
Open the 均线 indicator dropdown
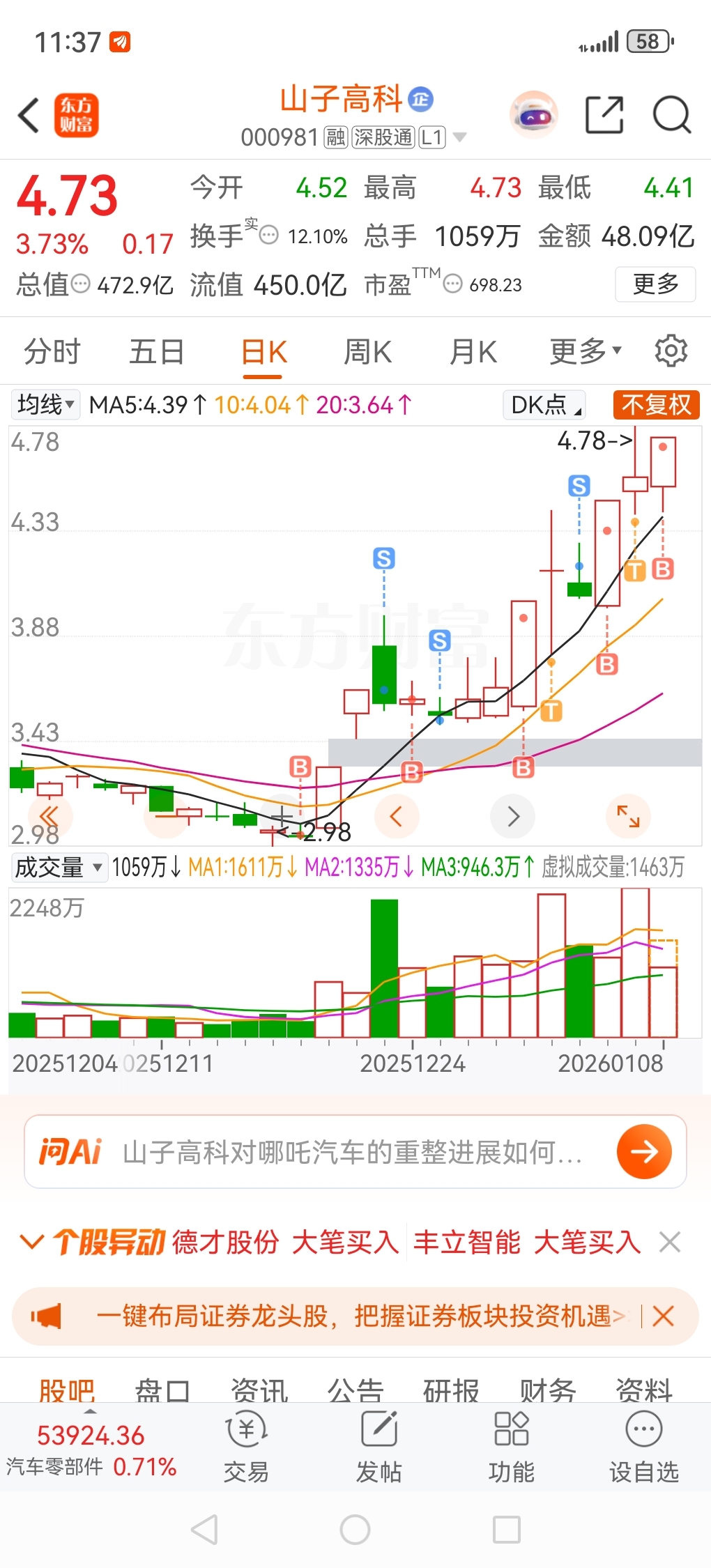pyautogui.click(x=45, y=404)
